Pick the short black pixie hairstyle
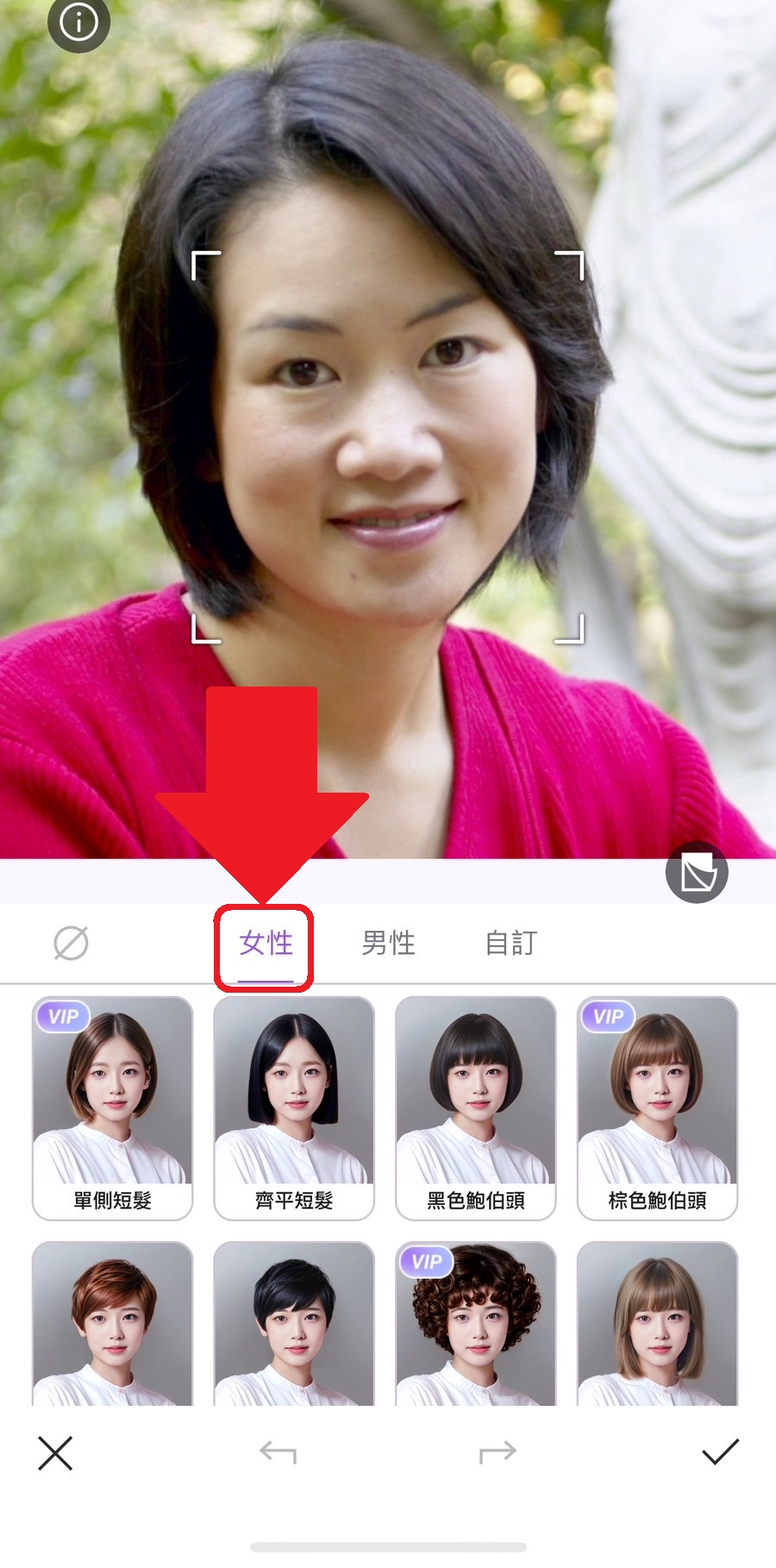Image resolution: width=776 pixels, height=1568 pixels. pyautogui.click(x=294, y=1324)
